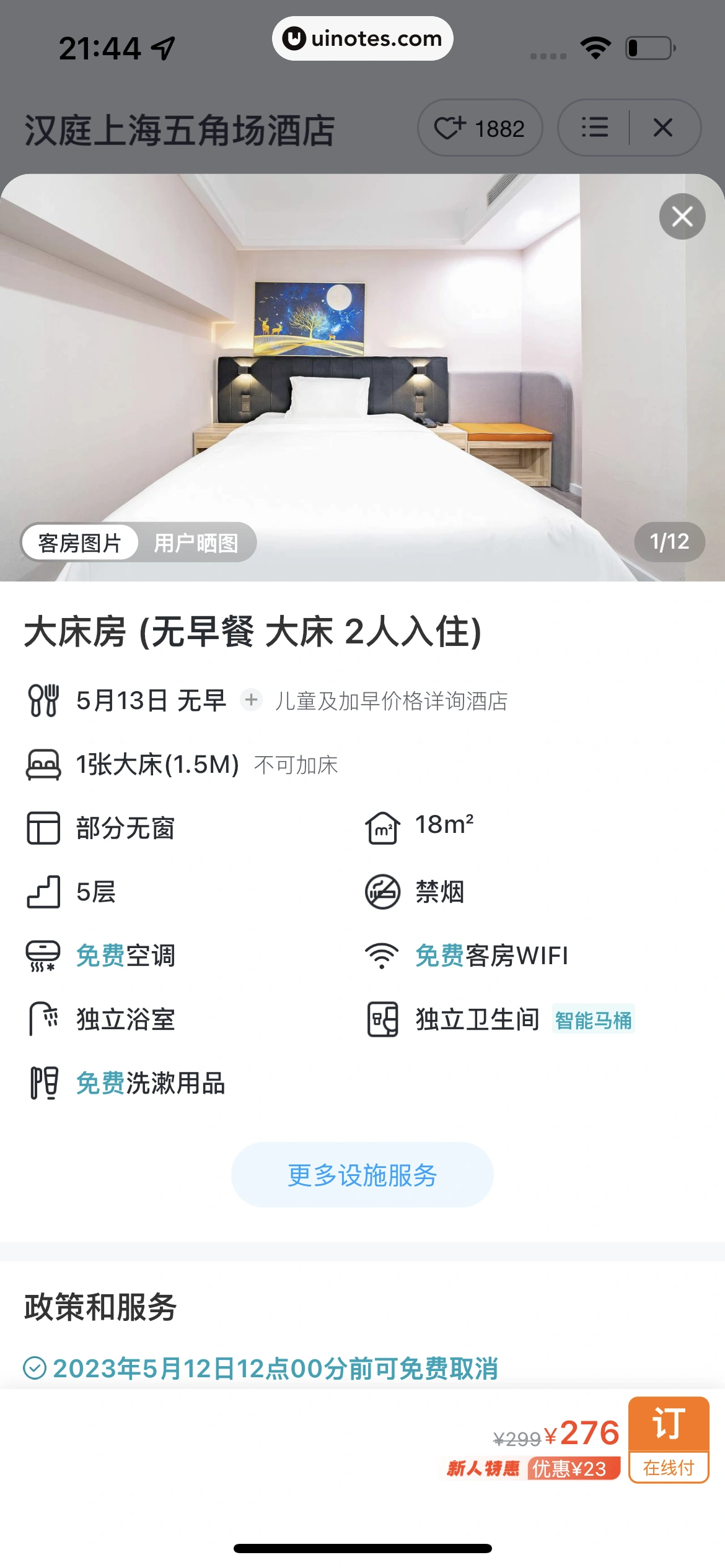Add hotel to favorites with heart icon
The image size is (725, 1568).
point(480,128)
